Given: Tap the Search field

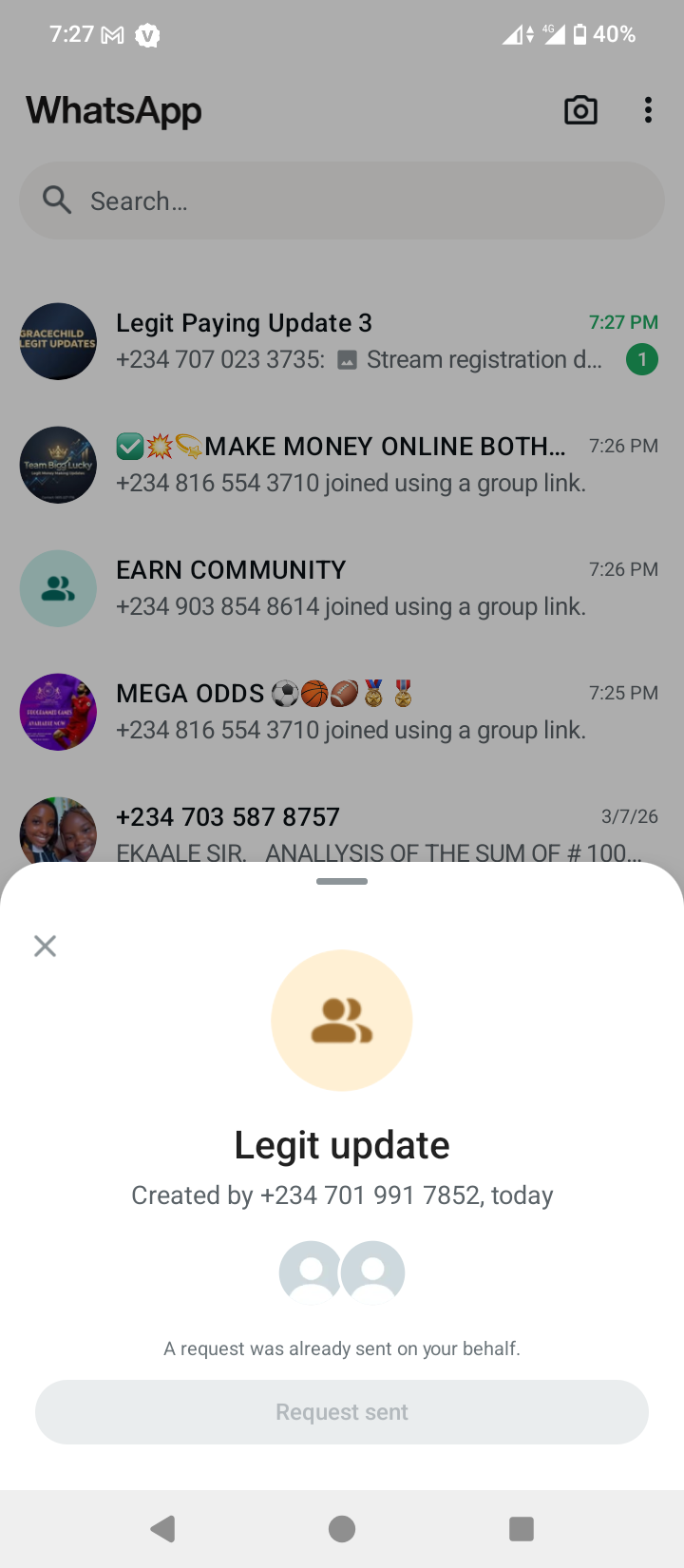Looking at the screenshot, I should pyautogui.click(x=342, y=201).
